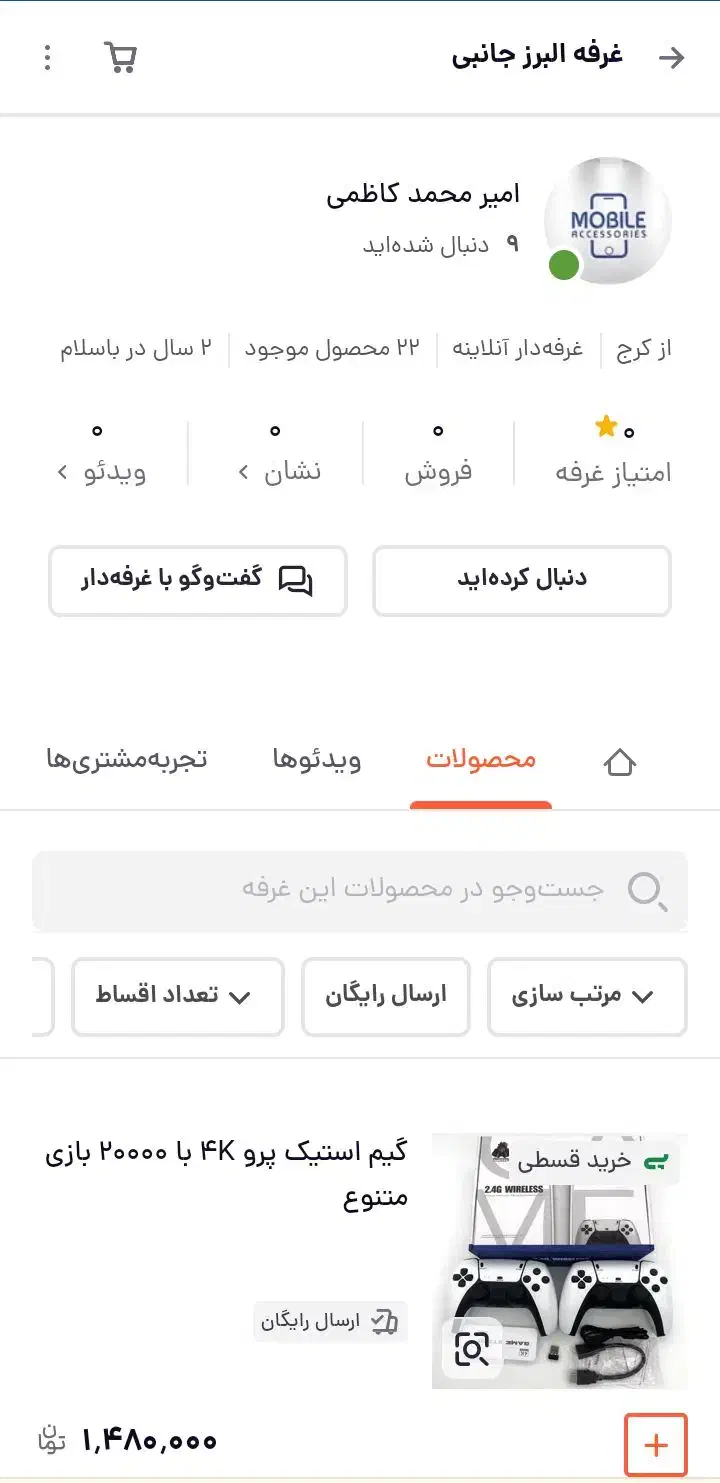This screenshot has width=720, height=1483.
Task: Open the three-dot options menu
Action: pos(44,58)
